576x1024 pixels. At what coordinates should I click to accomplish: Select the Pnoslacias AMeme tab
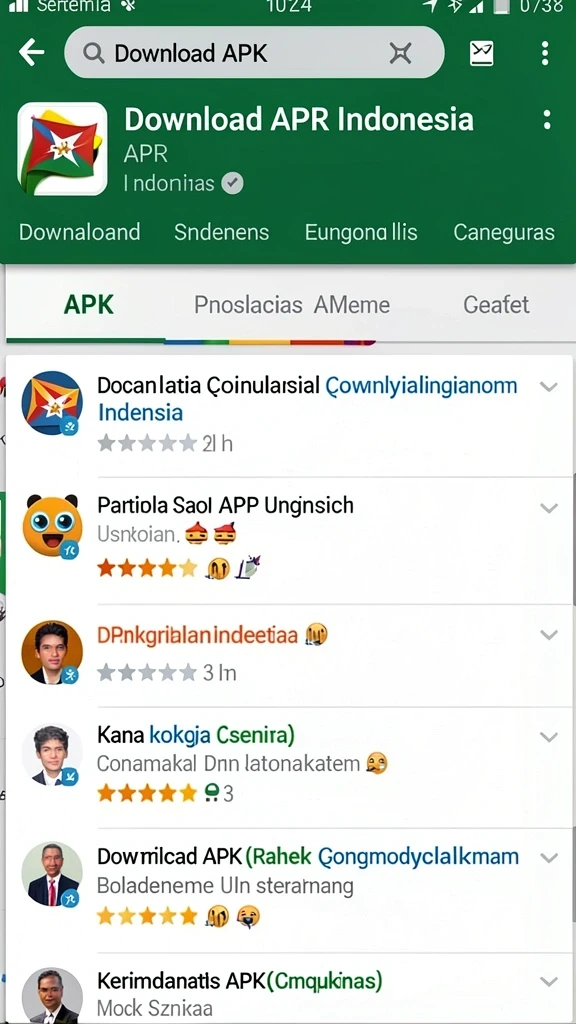(292, 304)
